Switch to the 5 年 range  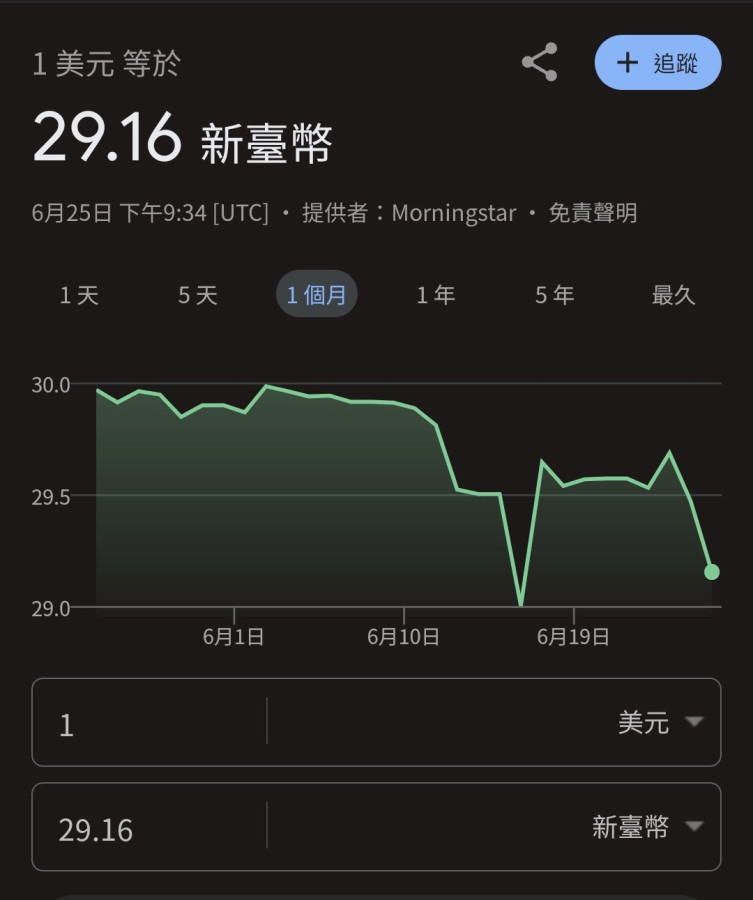554,295
